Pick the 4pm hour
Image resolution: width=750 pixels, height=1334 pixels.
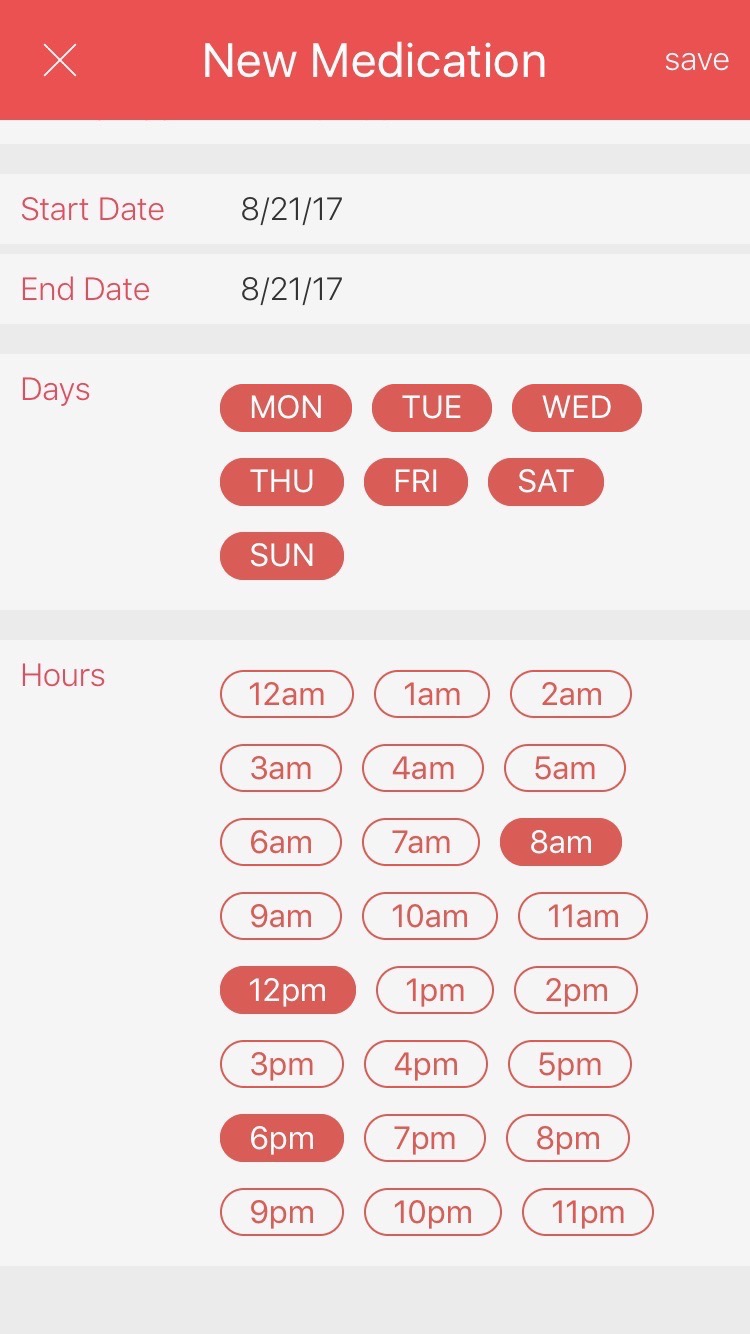426,1064
